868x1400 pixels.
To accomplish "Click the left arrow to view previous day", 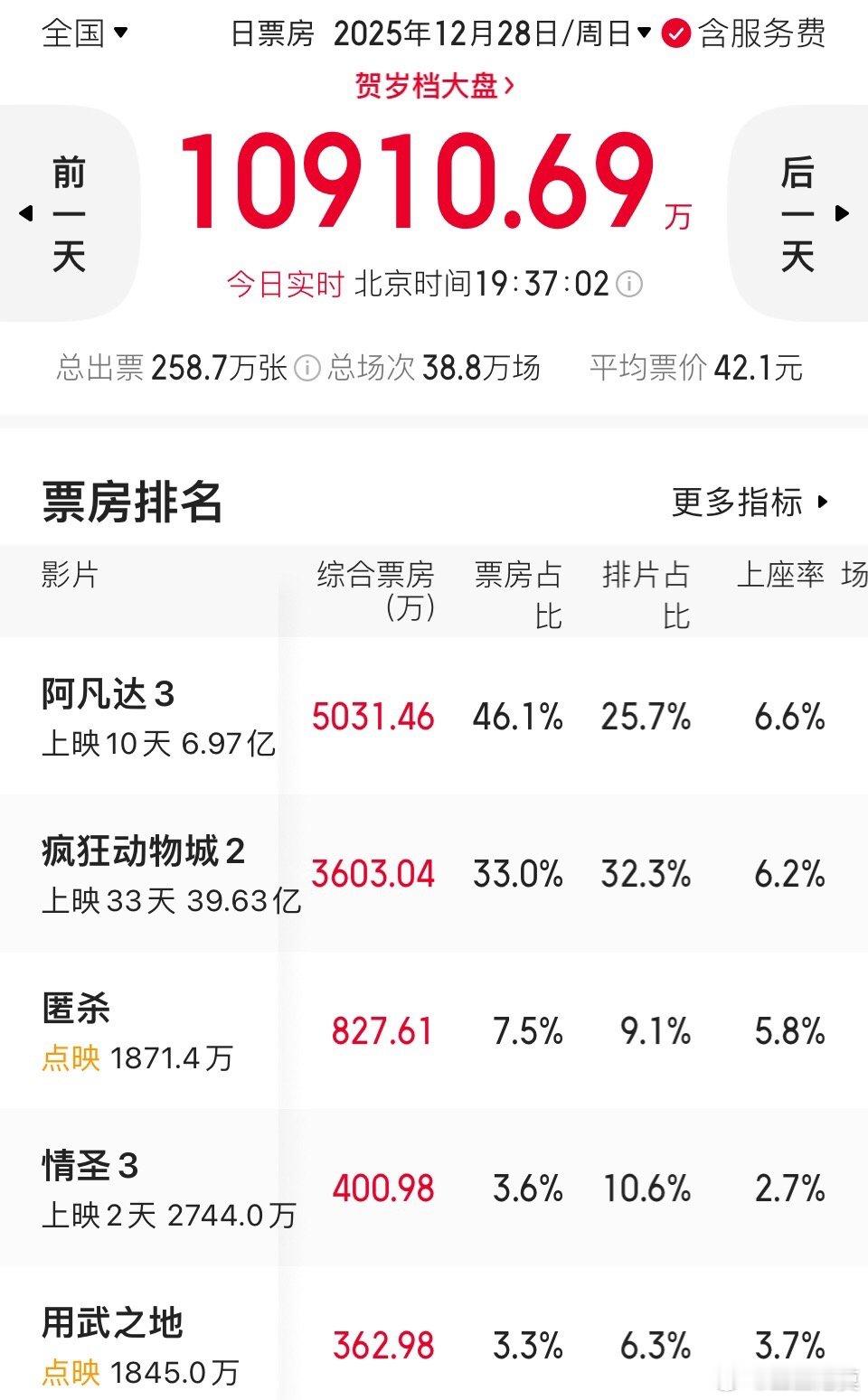I will (25, 215).
